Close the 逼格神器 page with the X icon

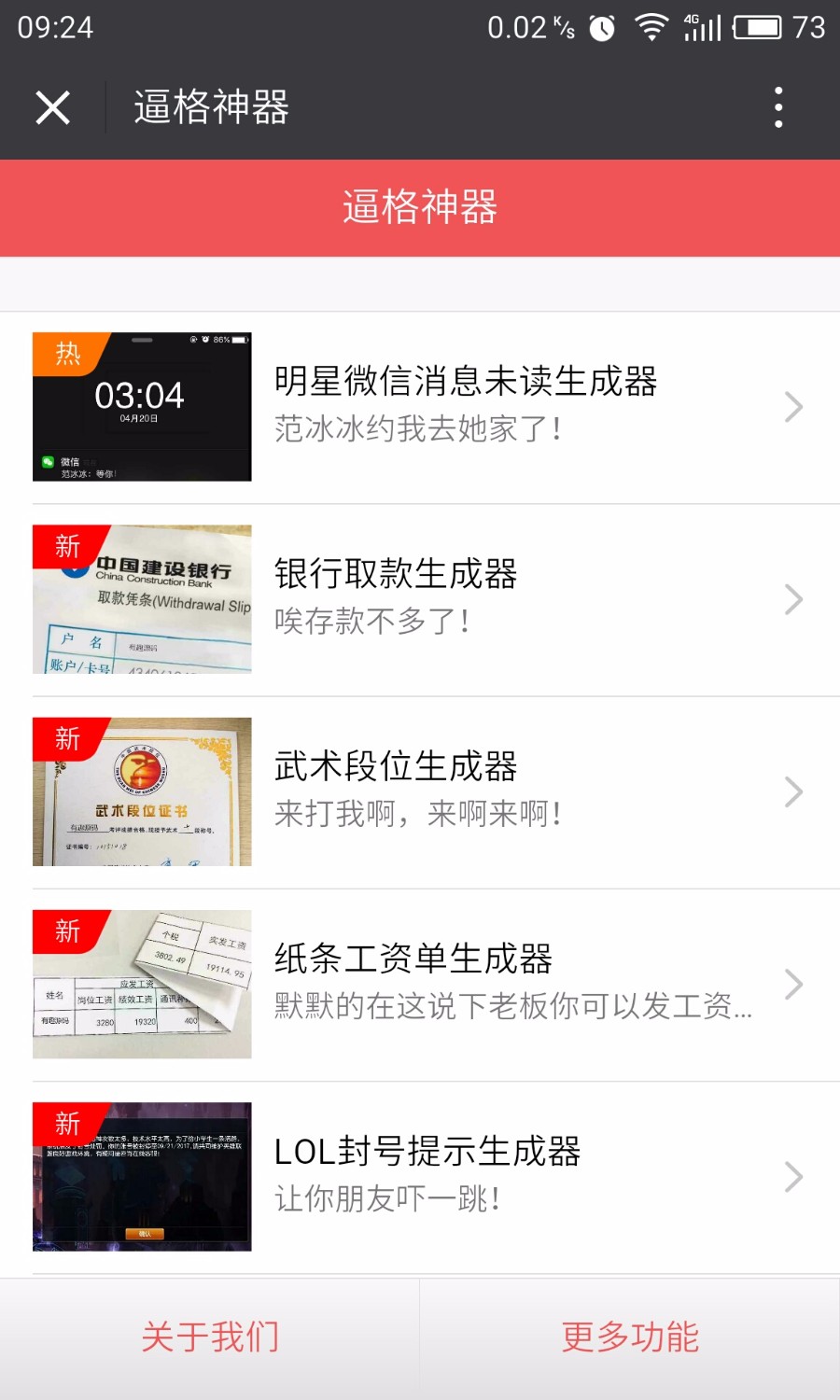pos(53,106)
